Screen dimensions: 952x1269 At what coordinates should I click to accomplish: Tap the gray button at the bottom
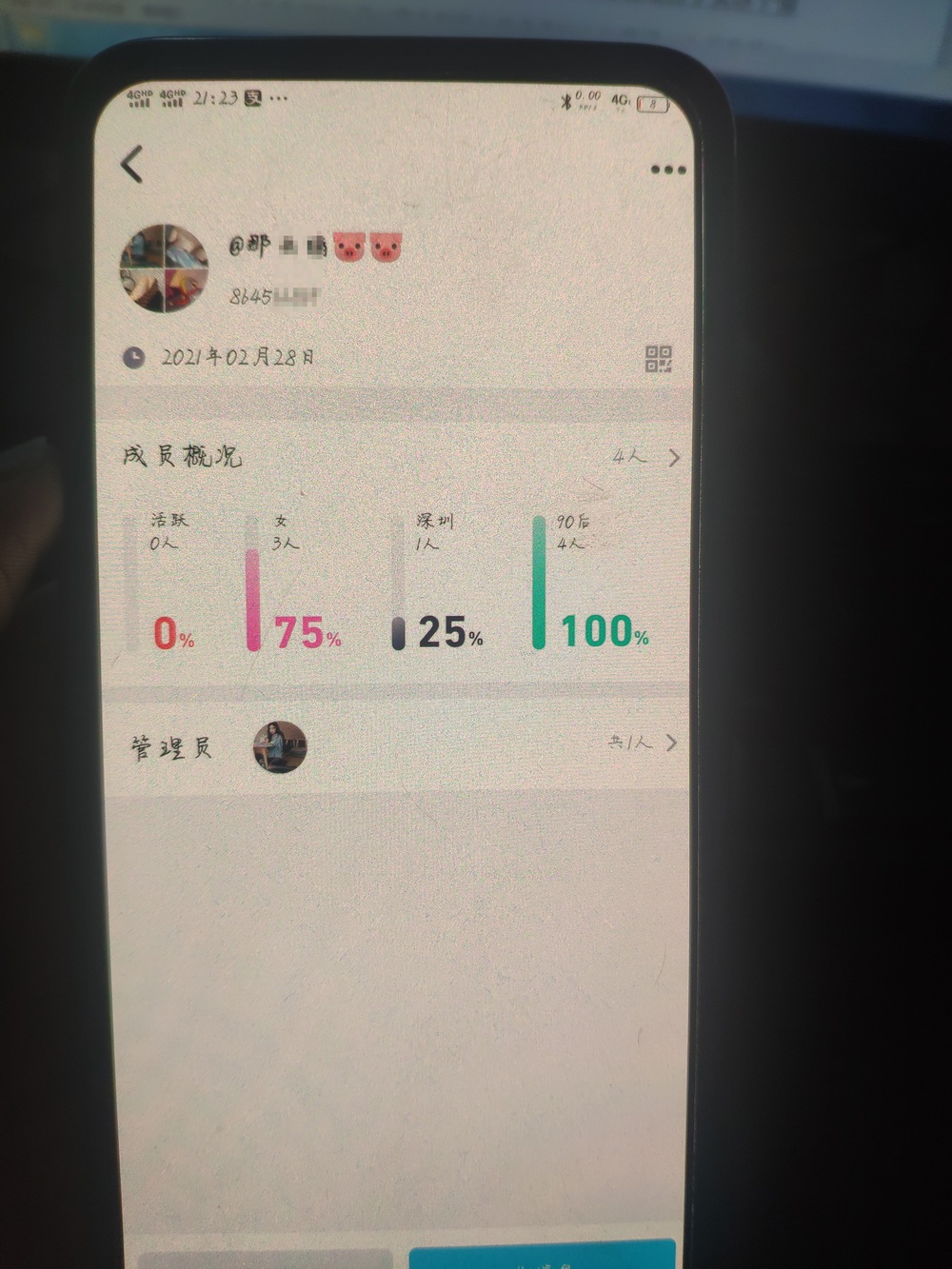pos(265,1259)
